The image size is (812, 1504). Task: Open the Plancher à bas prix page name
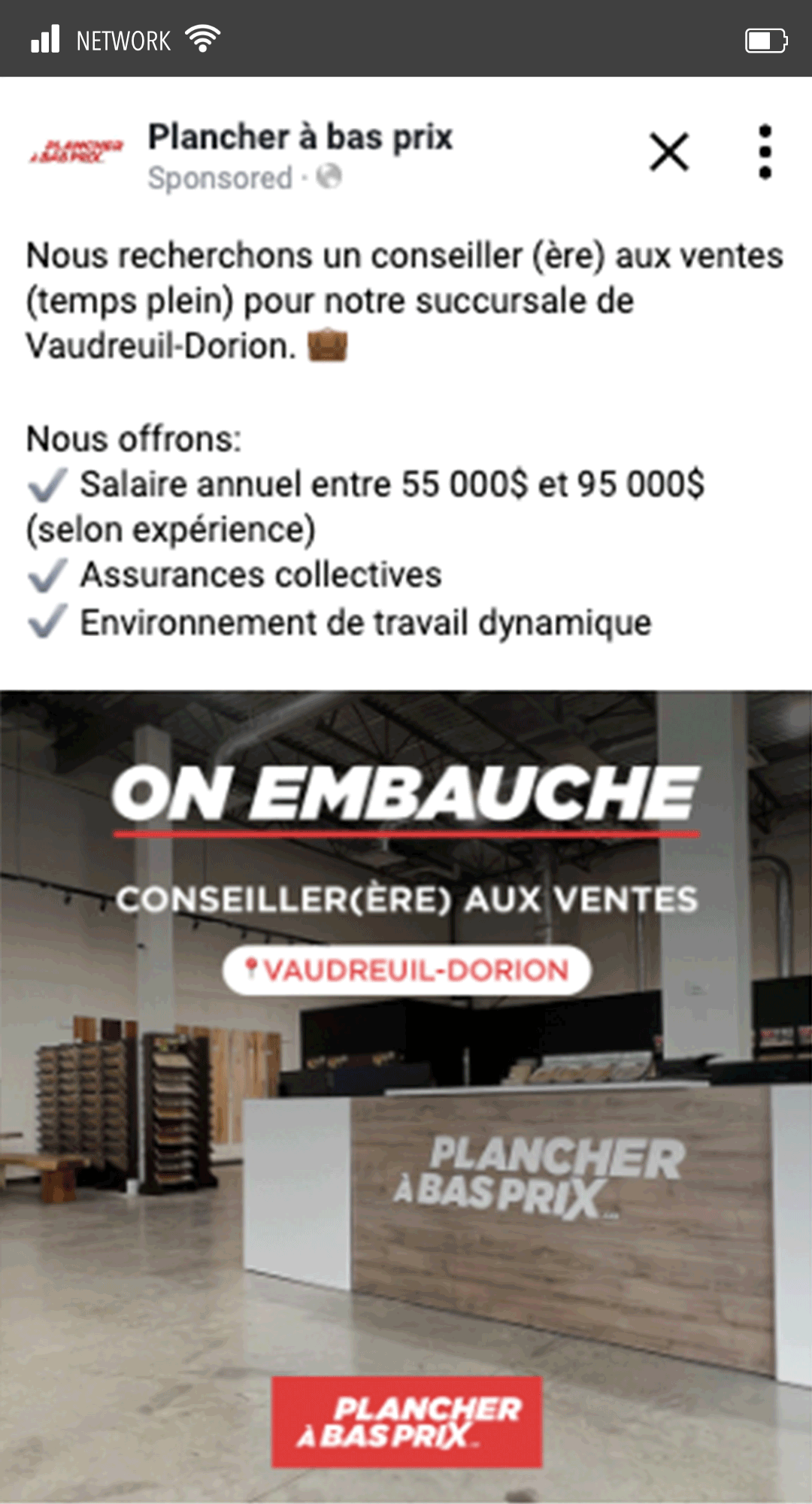300,137
